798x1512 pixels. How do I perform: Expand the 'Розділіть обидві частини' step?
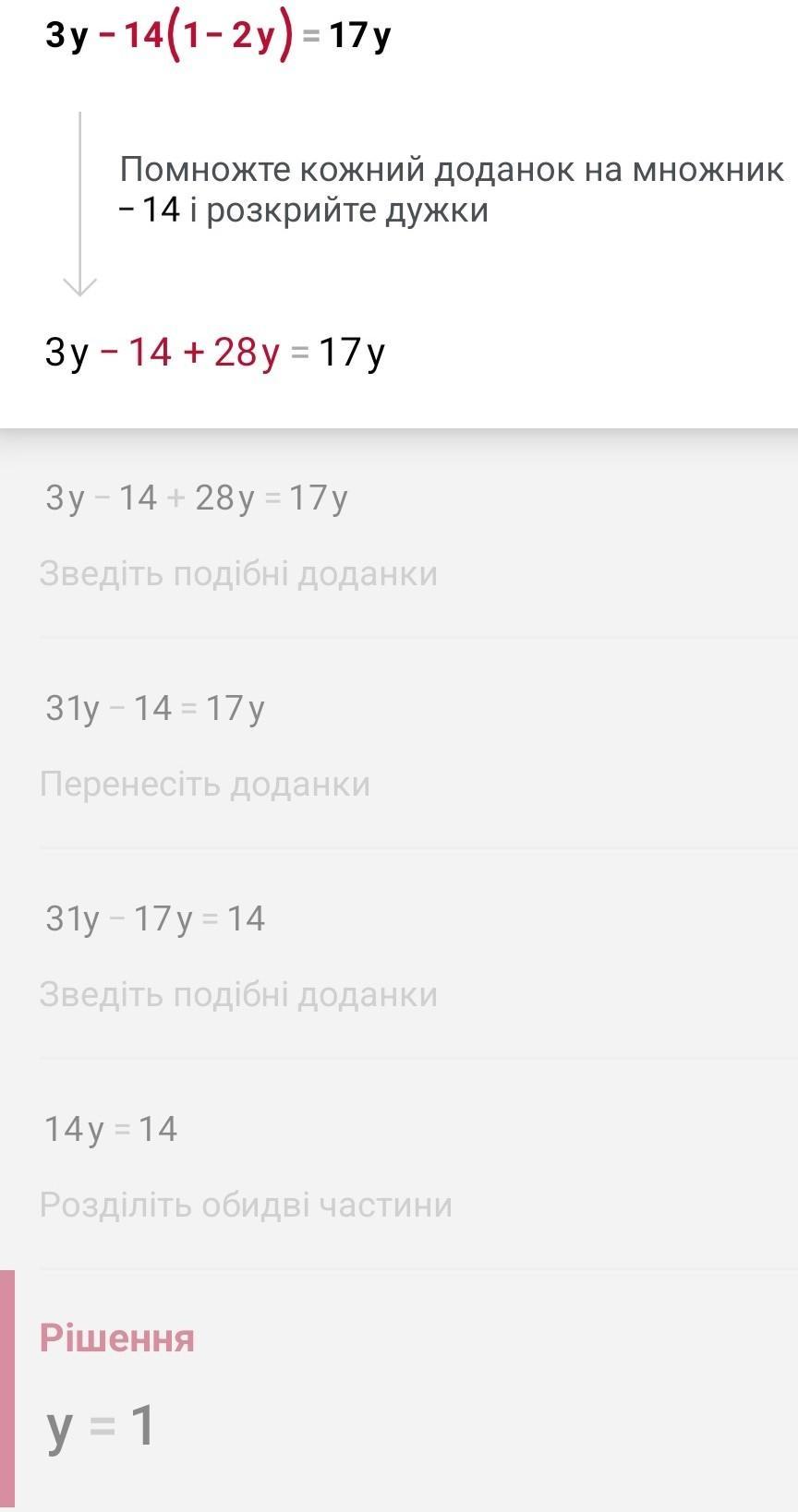tap(246, 1205)
